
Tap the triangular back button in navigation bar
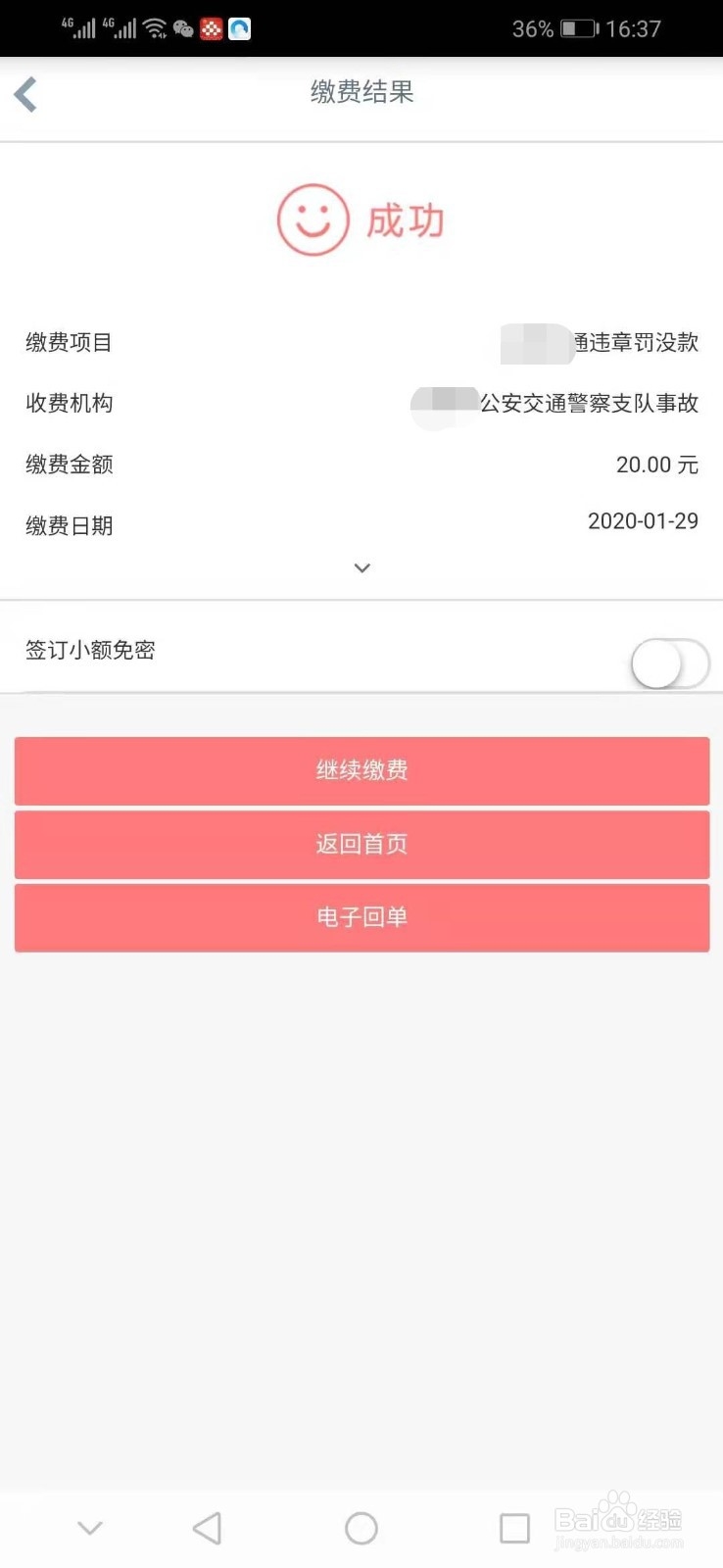pyautogui.click(x=207, y=1527)
